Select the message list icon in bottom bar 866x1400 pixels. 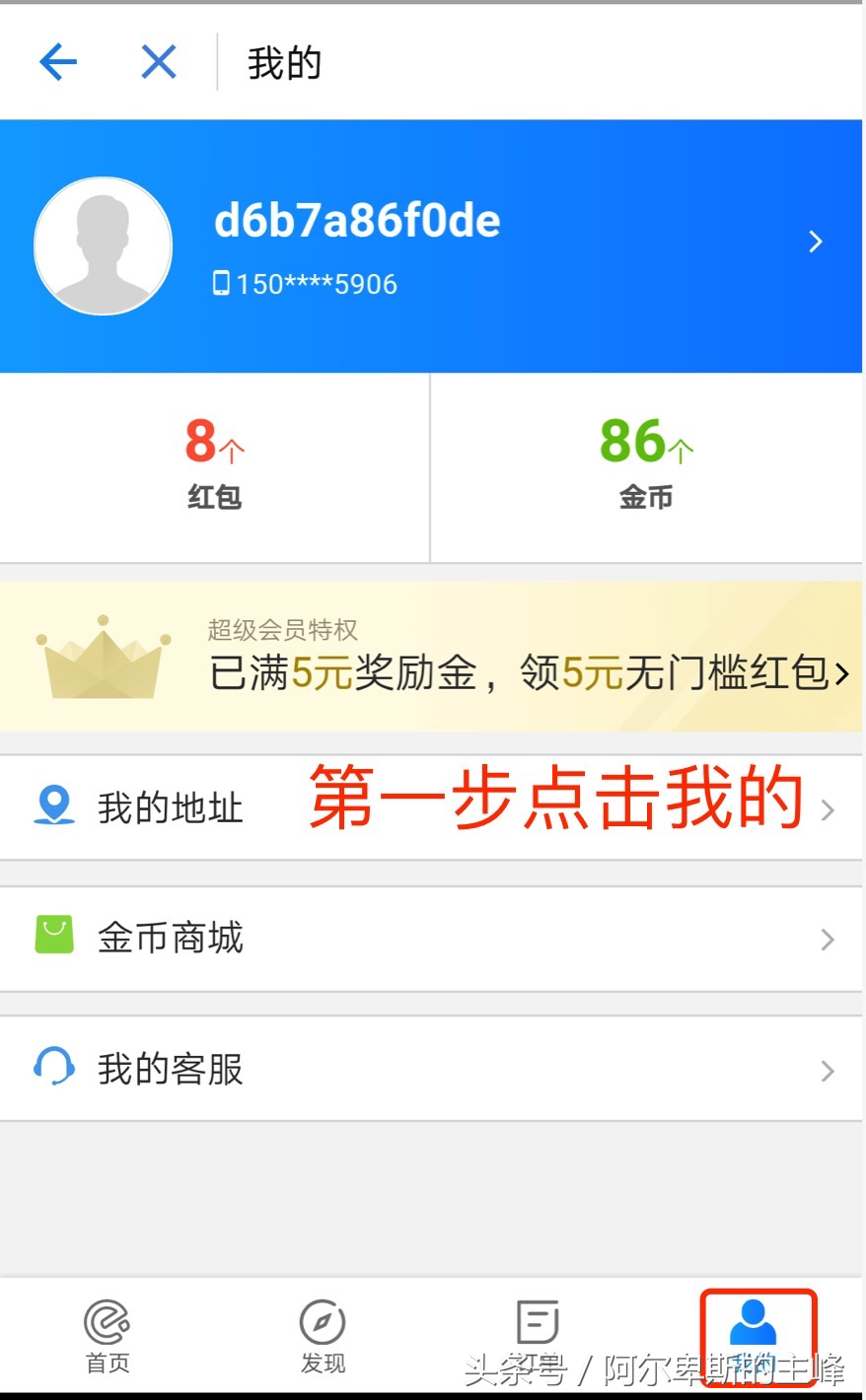point(537,1319)
